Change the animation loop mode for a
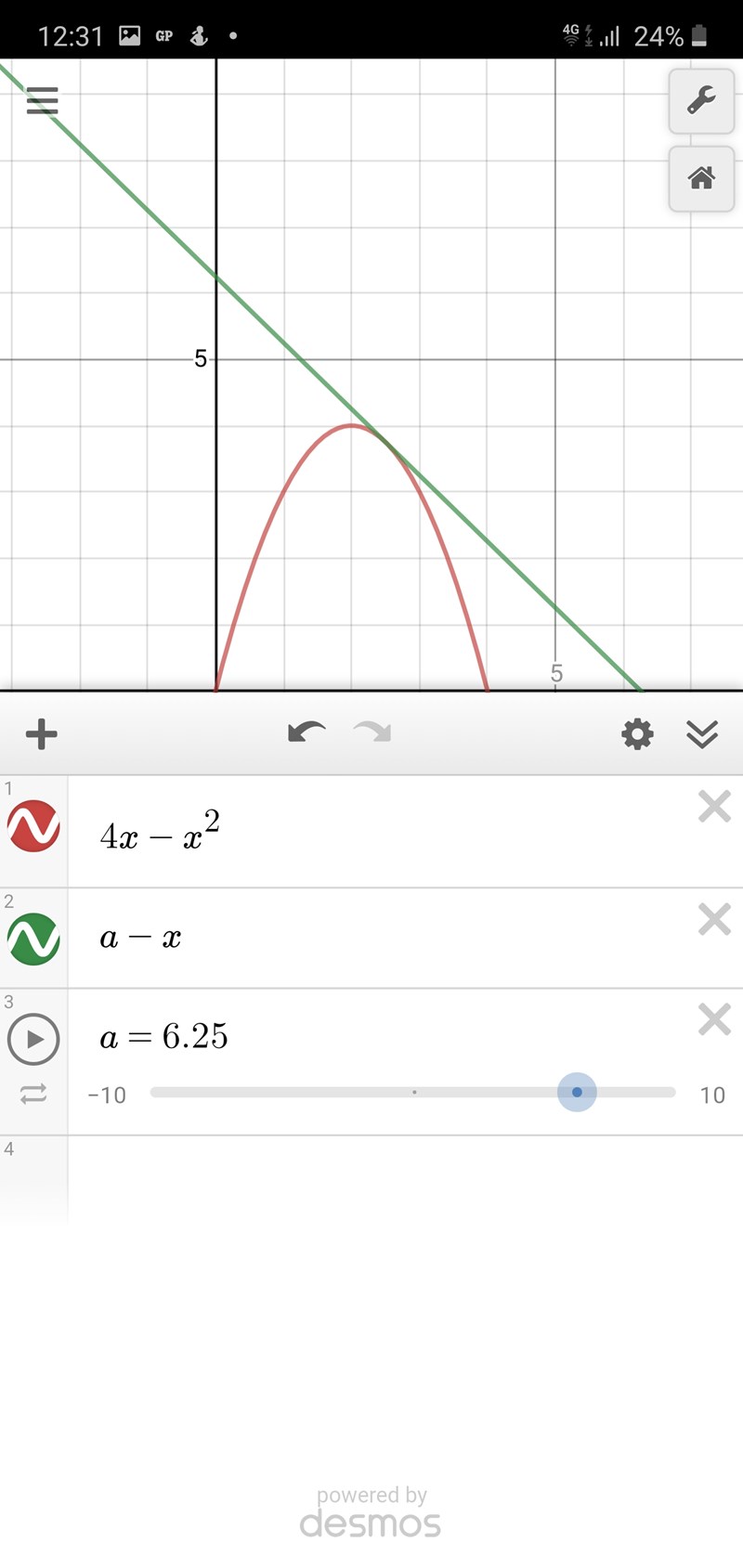Viewport: 743px width, 1568px height. [x=33, y=1095]
